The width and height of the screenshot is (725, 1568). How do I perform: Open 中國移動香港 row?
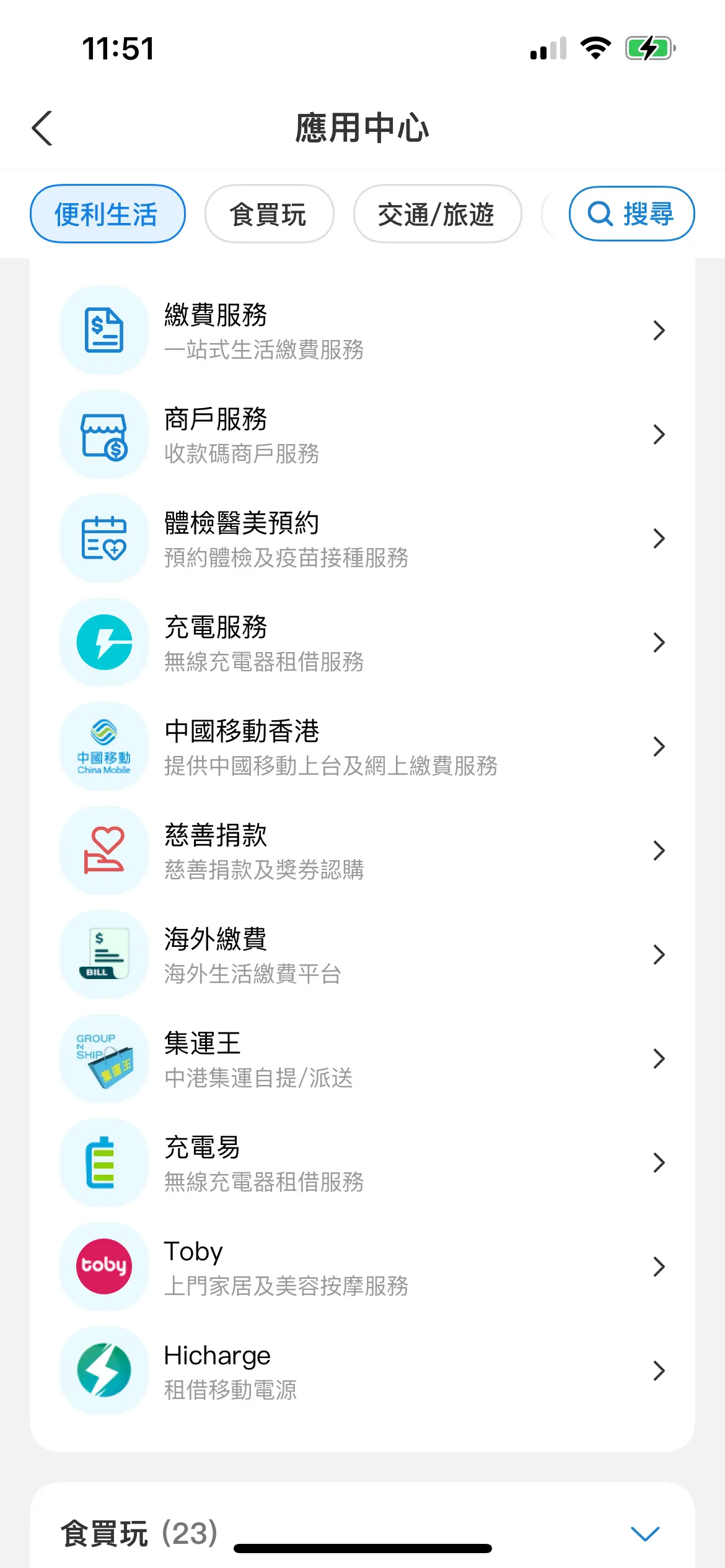pyautogui.click(x=362, y=746)
